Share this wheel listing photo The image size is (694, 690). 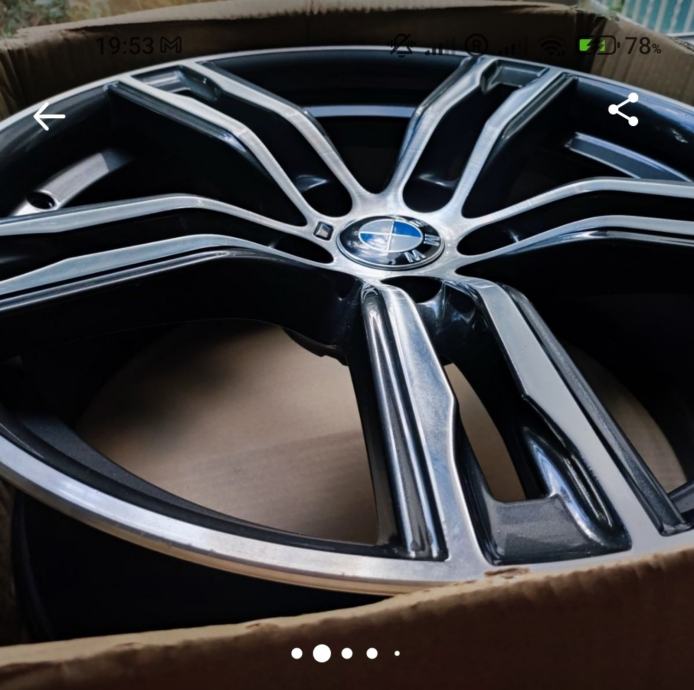(623, 110)
